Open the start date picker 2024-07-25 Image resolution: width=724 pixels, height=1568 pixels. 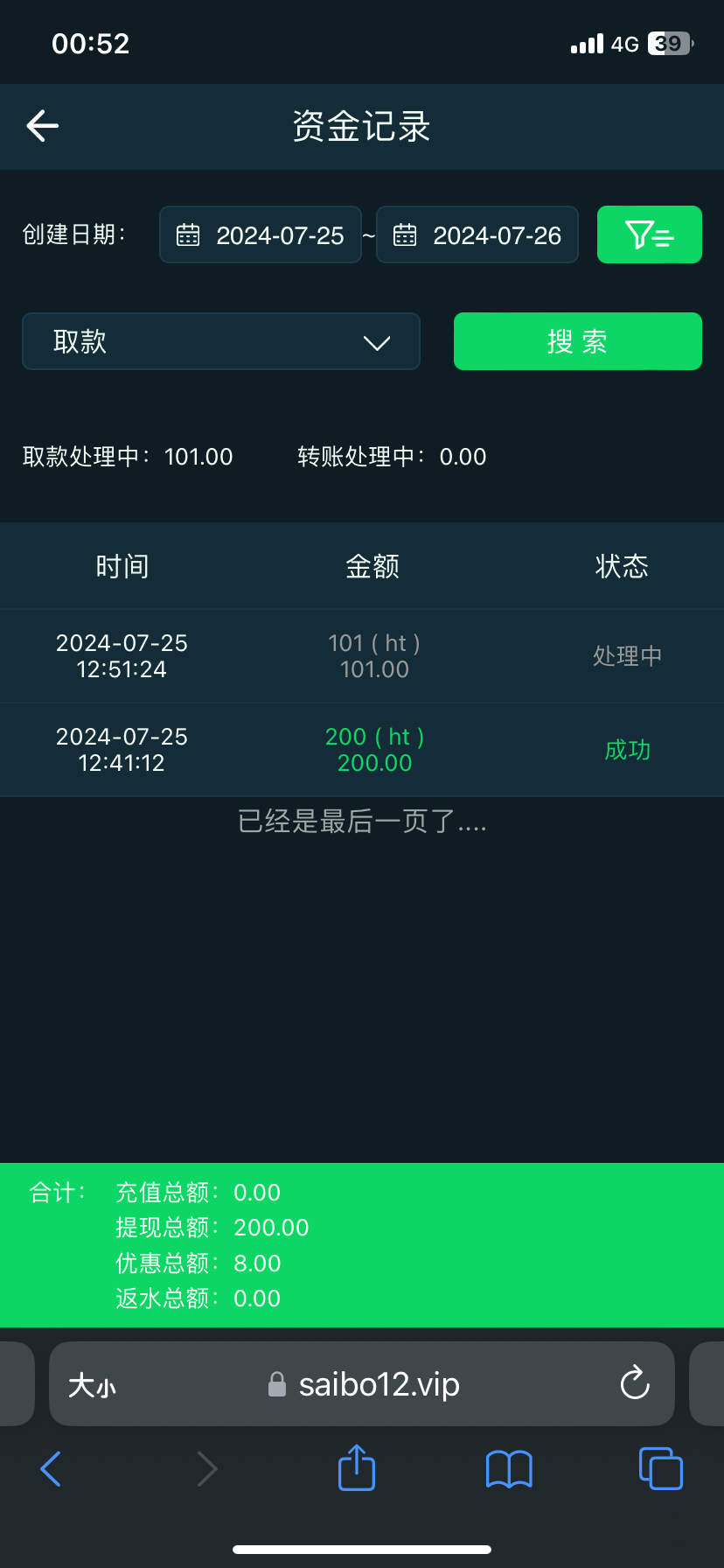pyautogui.click(x=261, y=234)
